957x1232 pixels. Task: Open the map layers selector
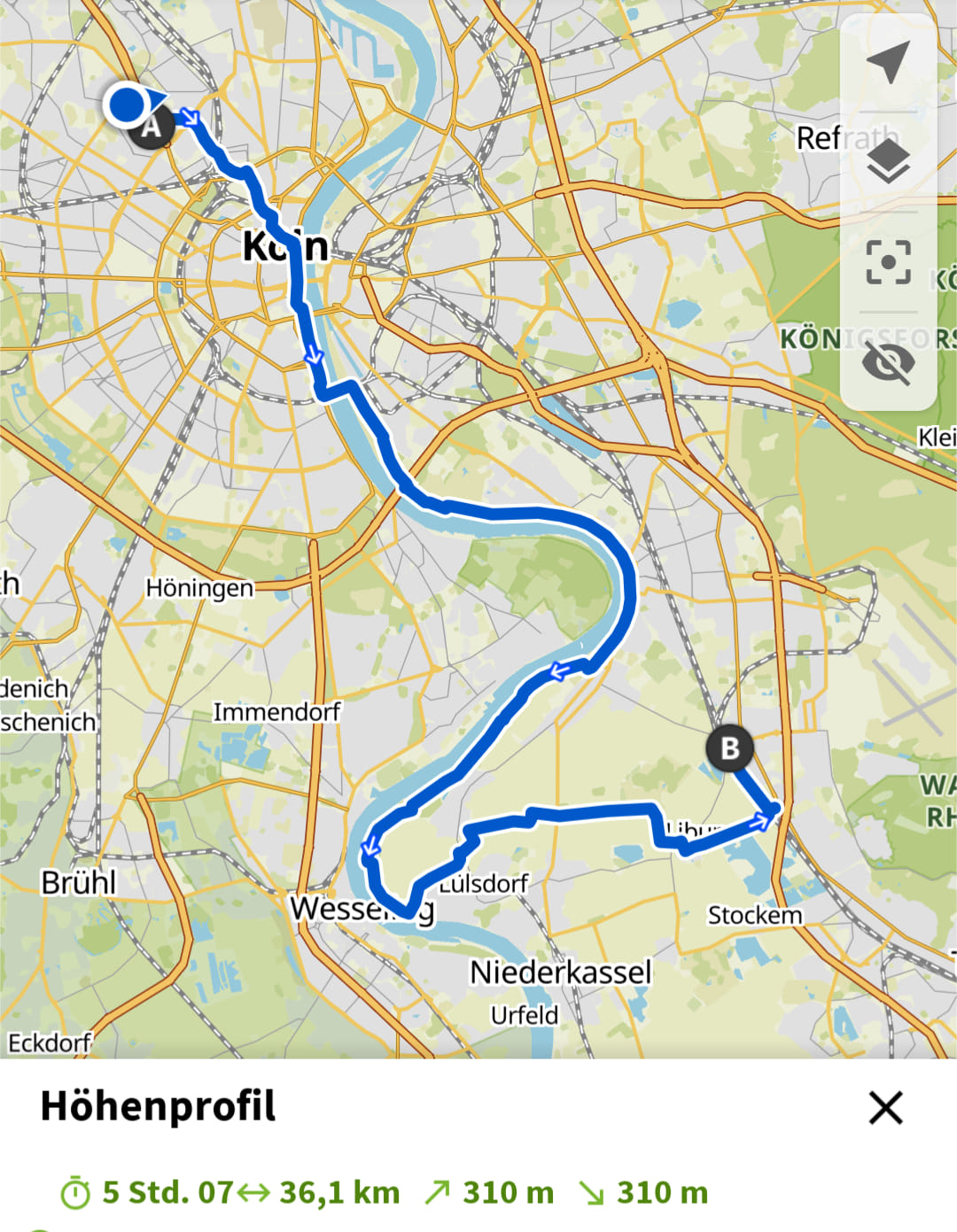coord(888,162)
